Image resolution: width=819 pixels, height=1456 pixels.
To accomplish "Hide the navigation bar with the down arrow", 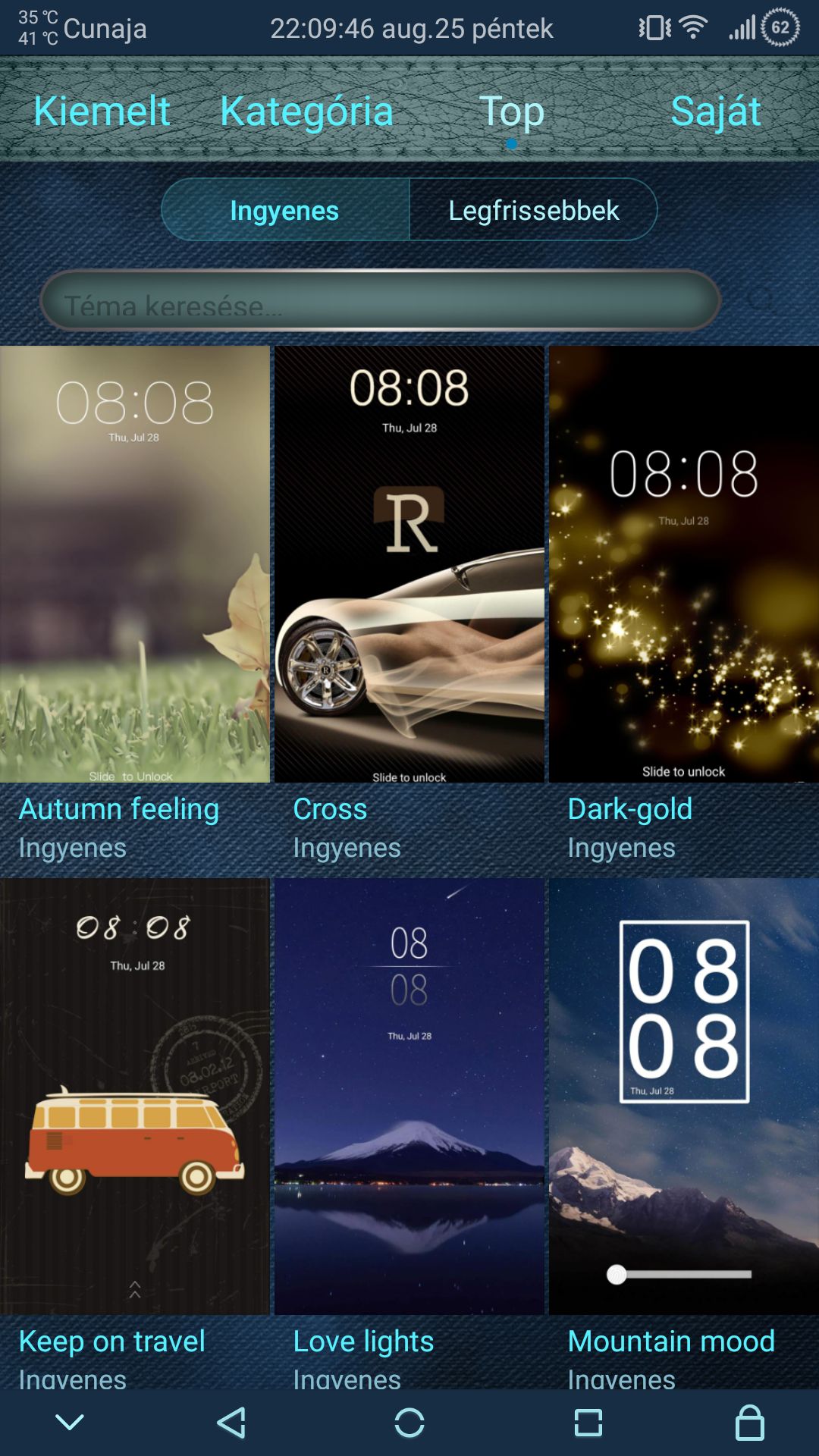I will [x=70, y=1423].
